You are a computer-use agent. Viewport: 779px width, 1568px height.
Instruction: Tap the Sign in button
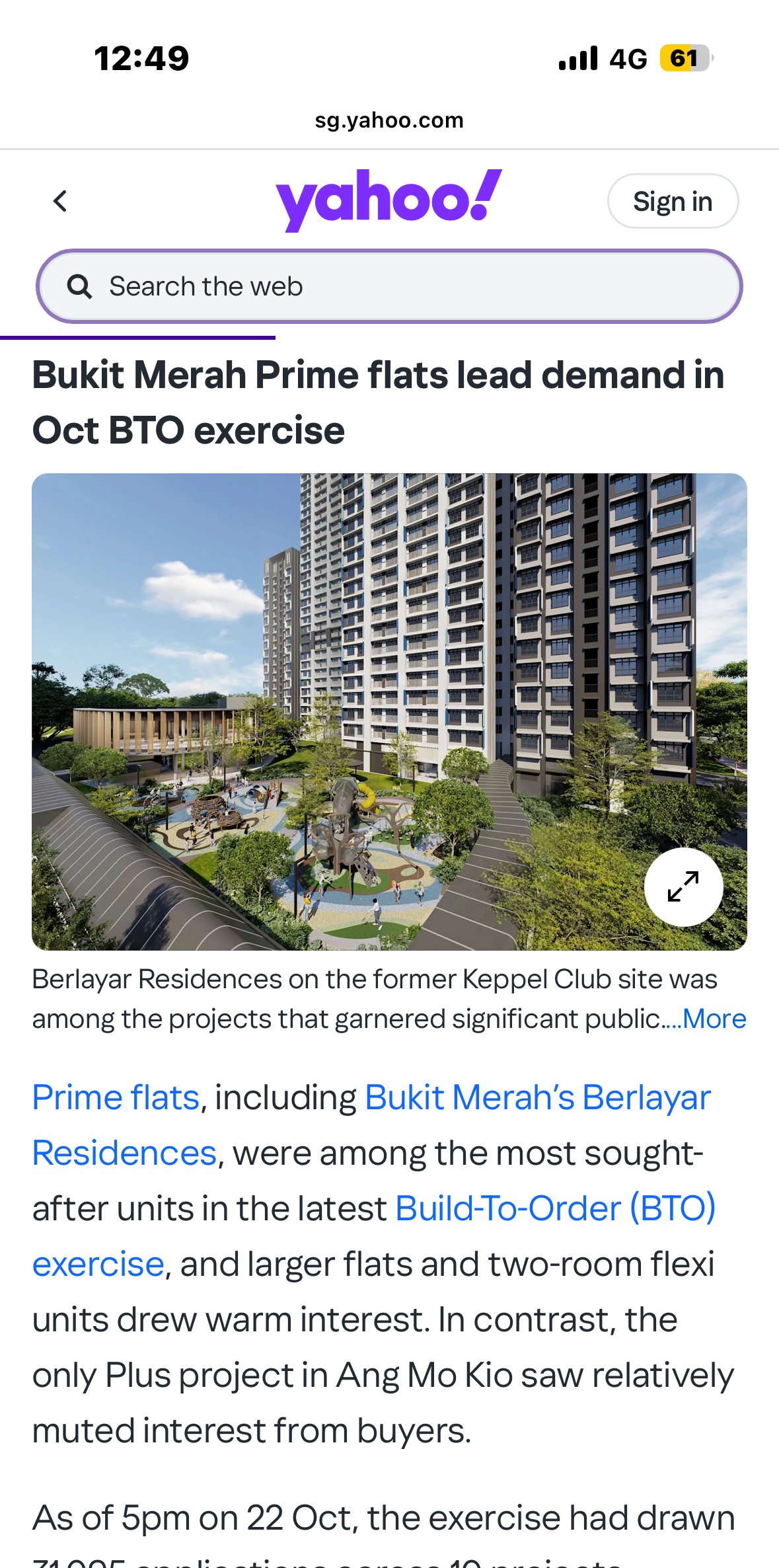672,202
